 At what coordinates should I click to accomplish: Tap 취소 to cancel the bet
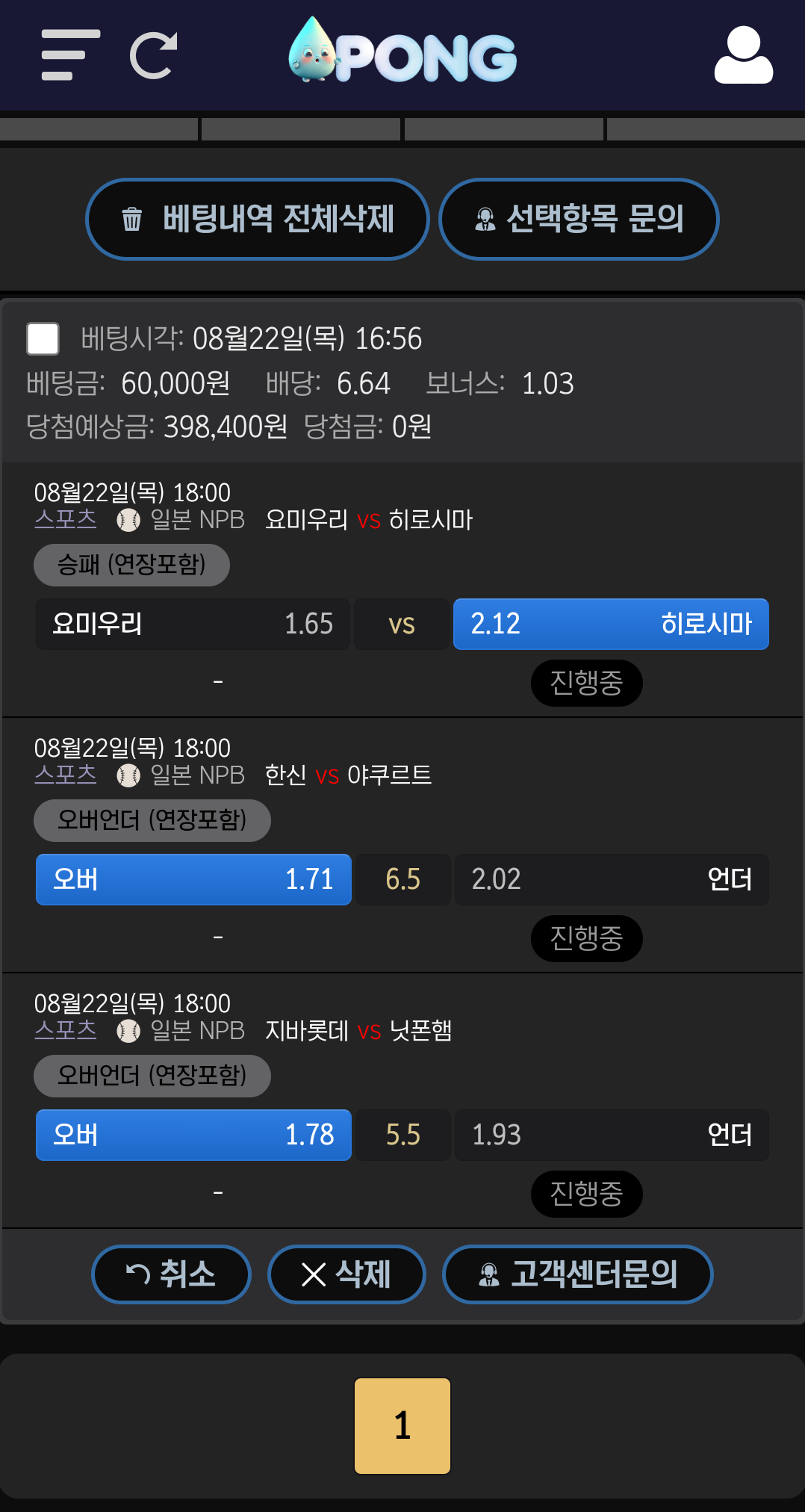(x=171, y=1274)
